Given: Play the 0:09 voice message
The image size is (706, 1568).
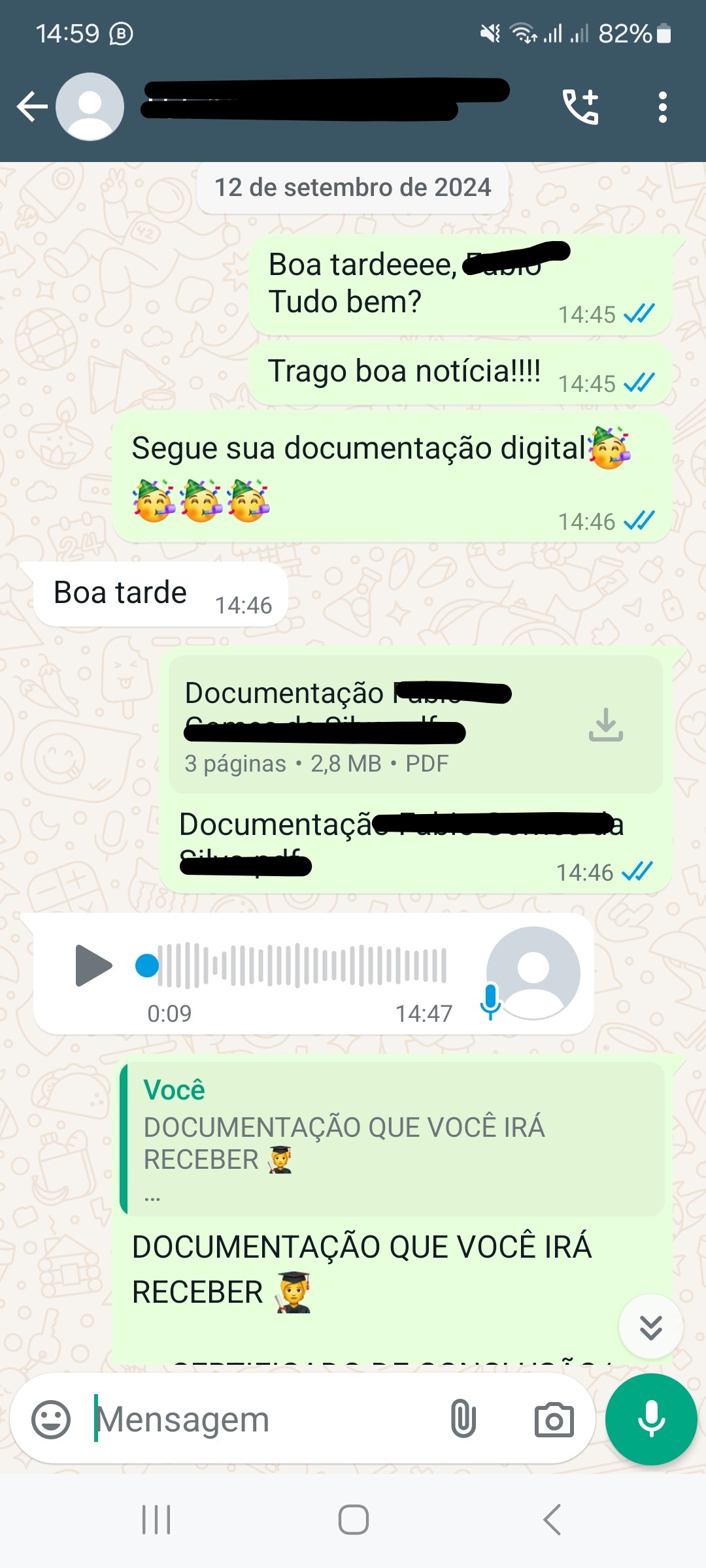Looking at the screenshot, I should point(93,966).
